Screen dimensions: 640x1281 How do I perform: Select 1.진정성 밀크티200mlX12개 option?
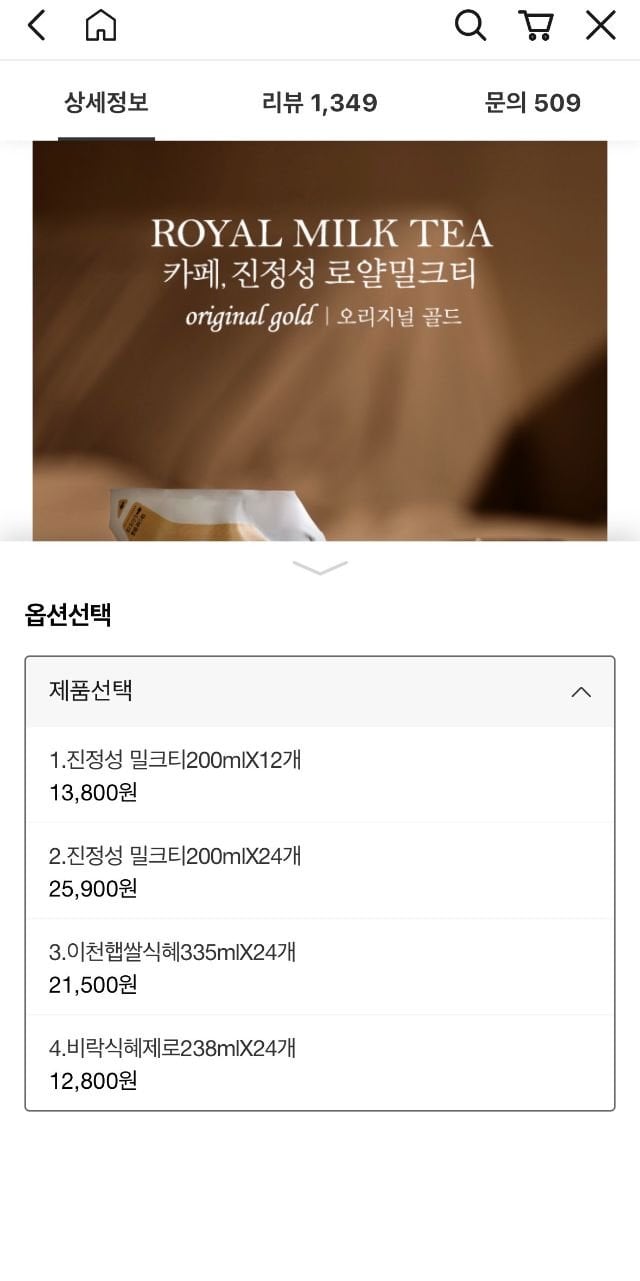320,775
